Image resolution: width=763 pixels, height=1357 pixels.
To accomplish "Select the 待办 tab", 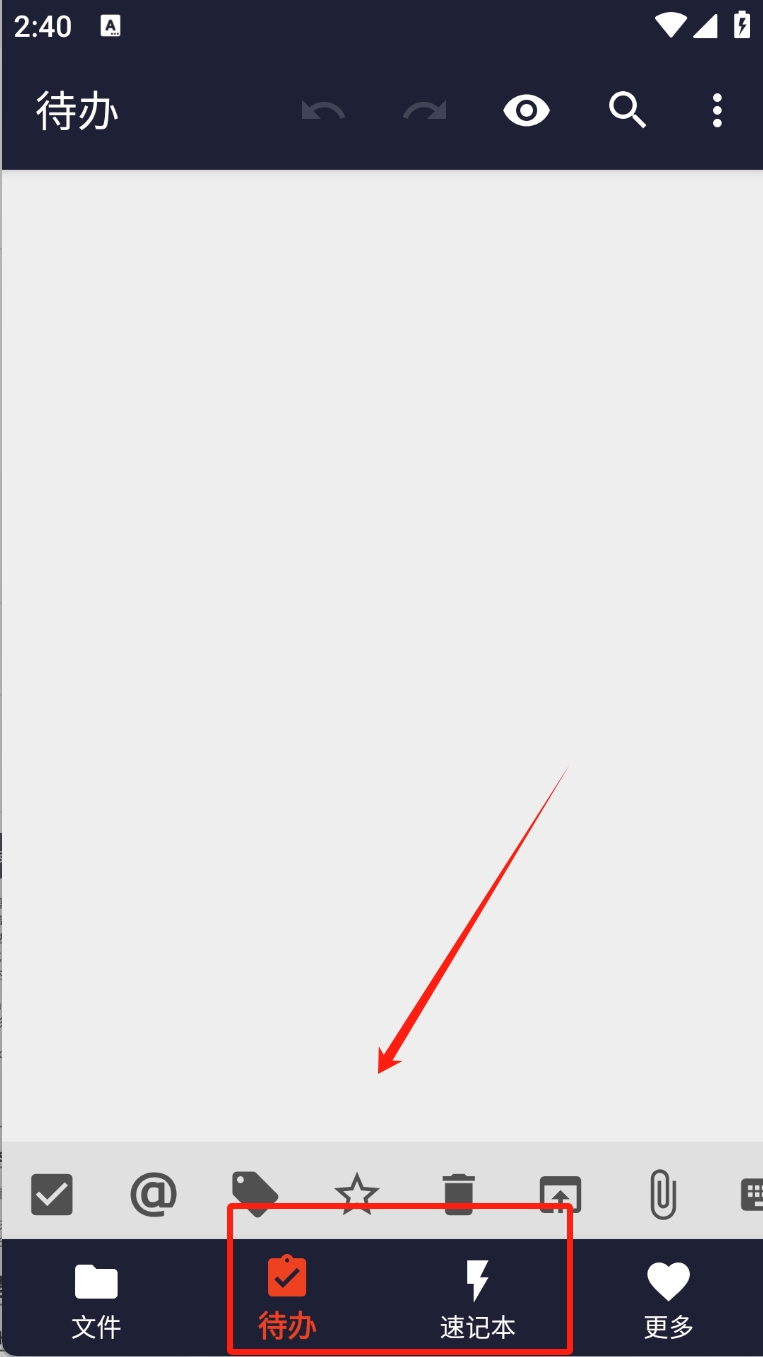I will point(287,1298).
